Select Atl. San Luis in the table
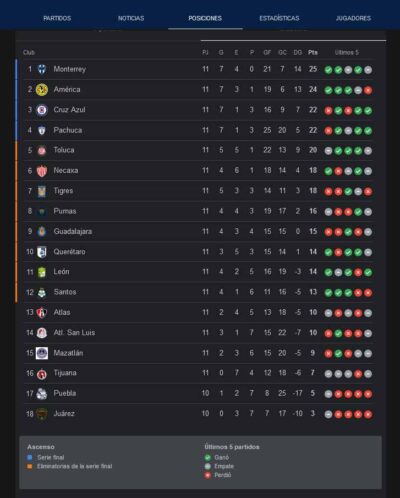Viewport: 400px width, 498px height. 198,333
